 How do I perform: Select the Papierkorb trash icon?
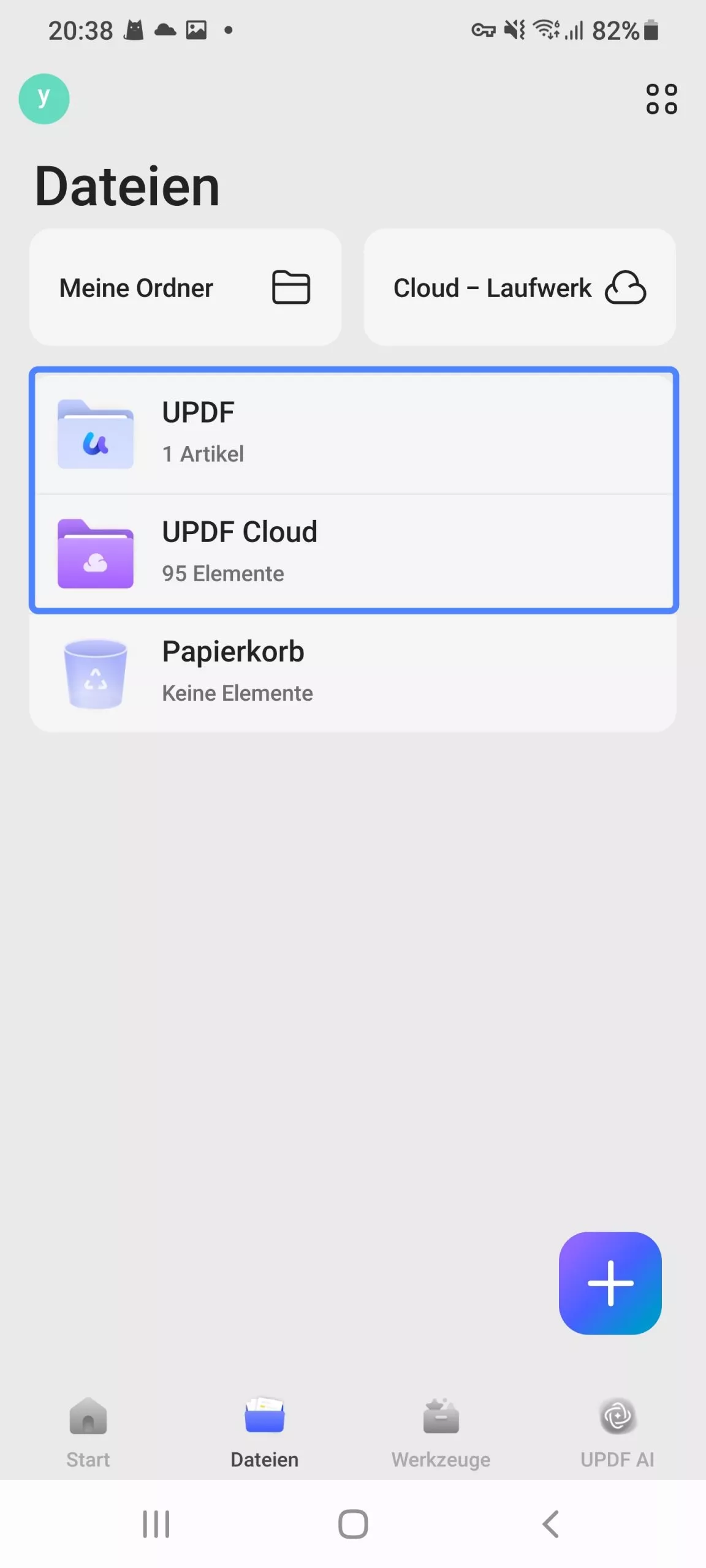tap(94, 672)
